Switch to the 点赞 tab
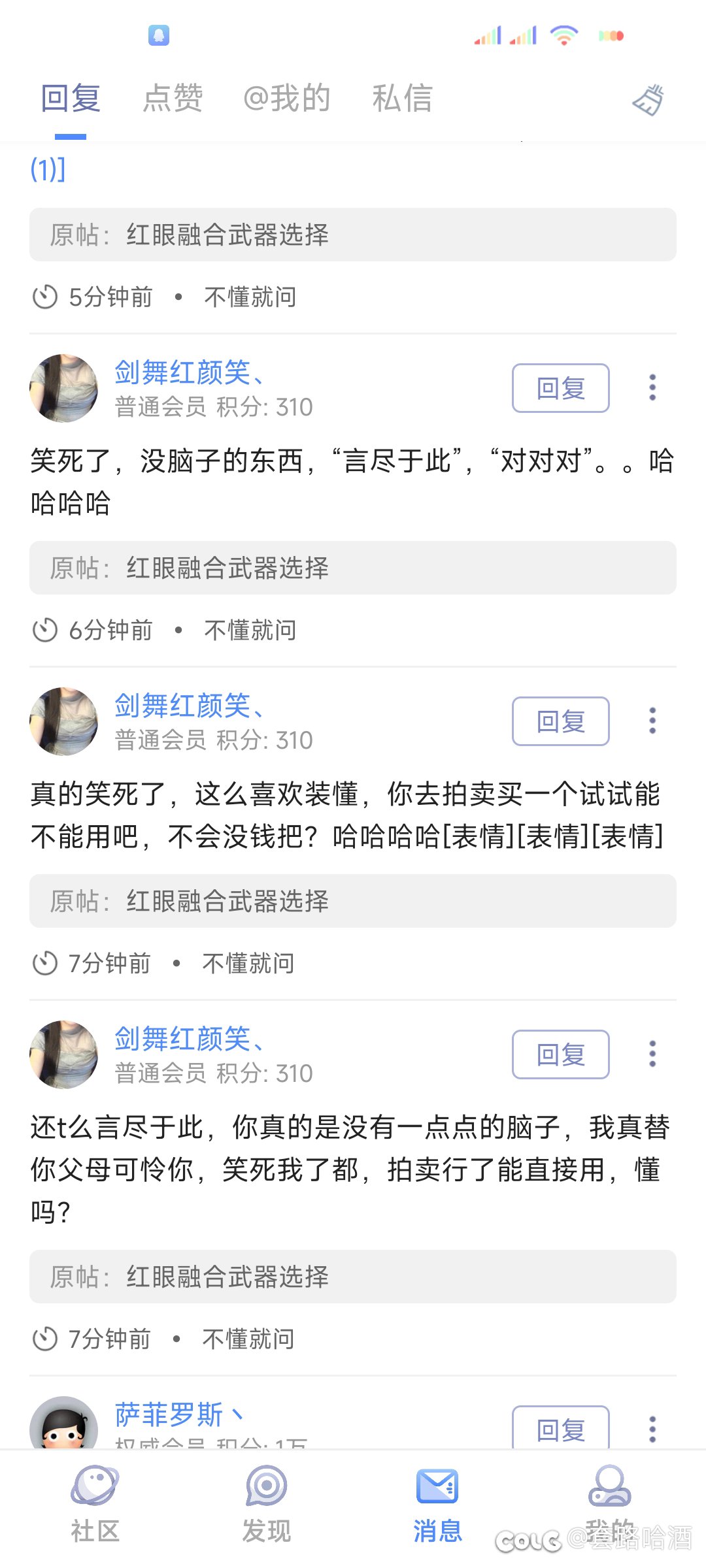The width and height of the screenshot is (706, 1568). click(173, 98)
